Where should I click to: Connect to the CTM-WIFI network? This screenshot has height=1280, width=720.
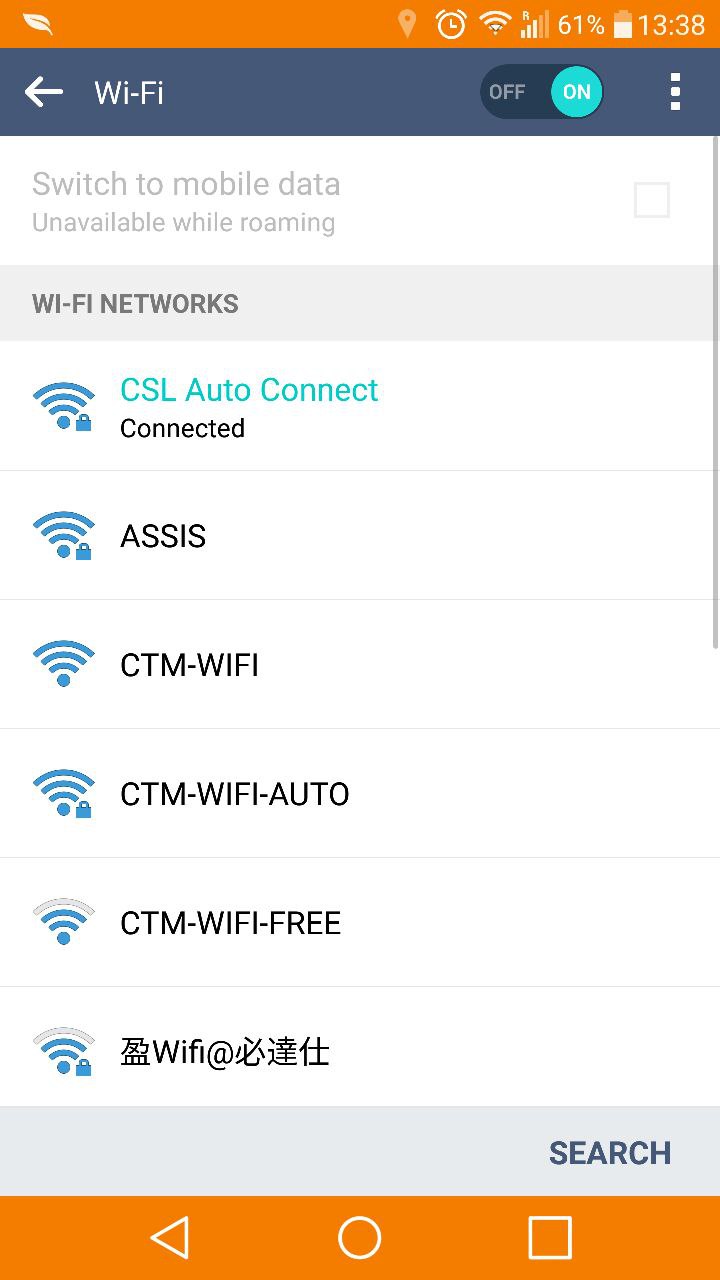[x=189, y=665]
